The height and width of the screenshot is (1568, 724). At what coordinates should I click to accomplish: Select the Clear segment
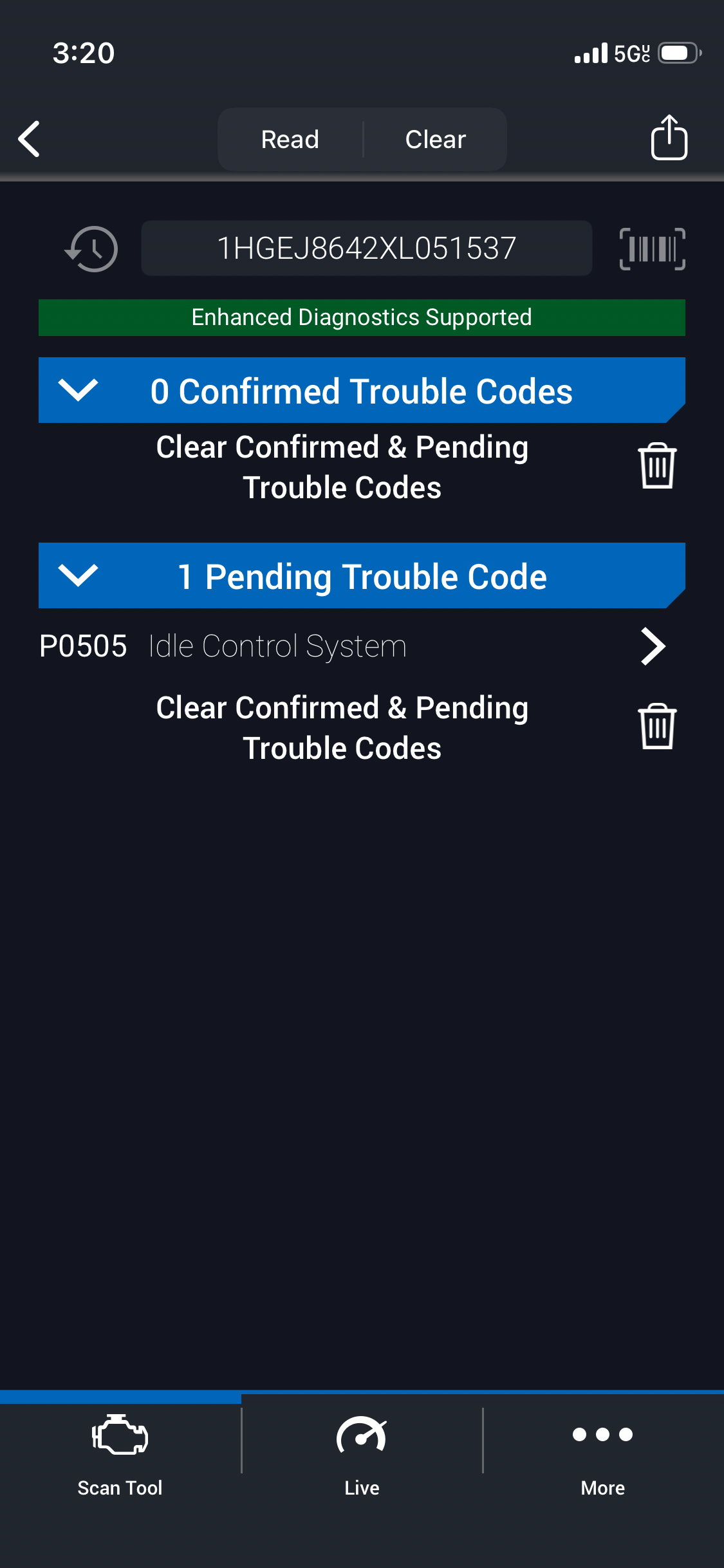click(435, 139)
